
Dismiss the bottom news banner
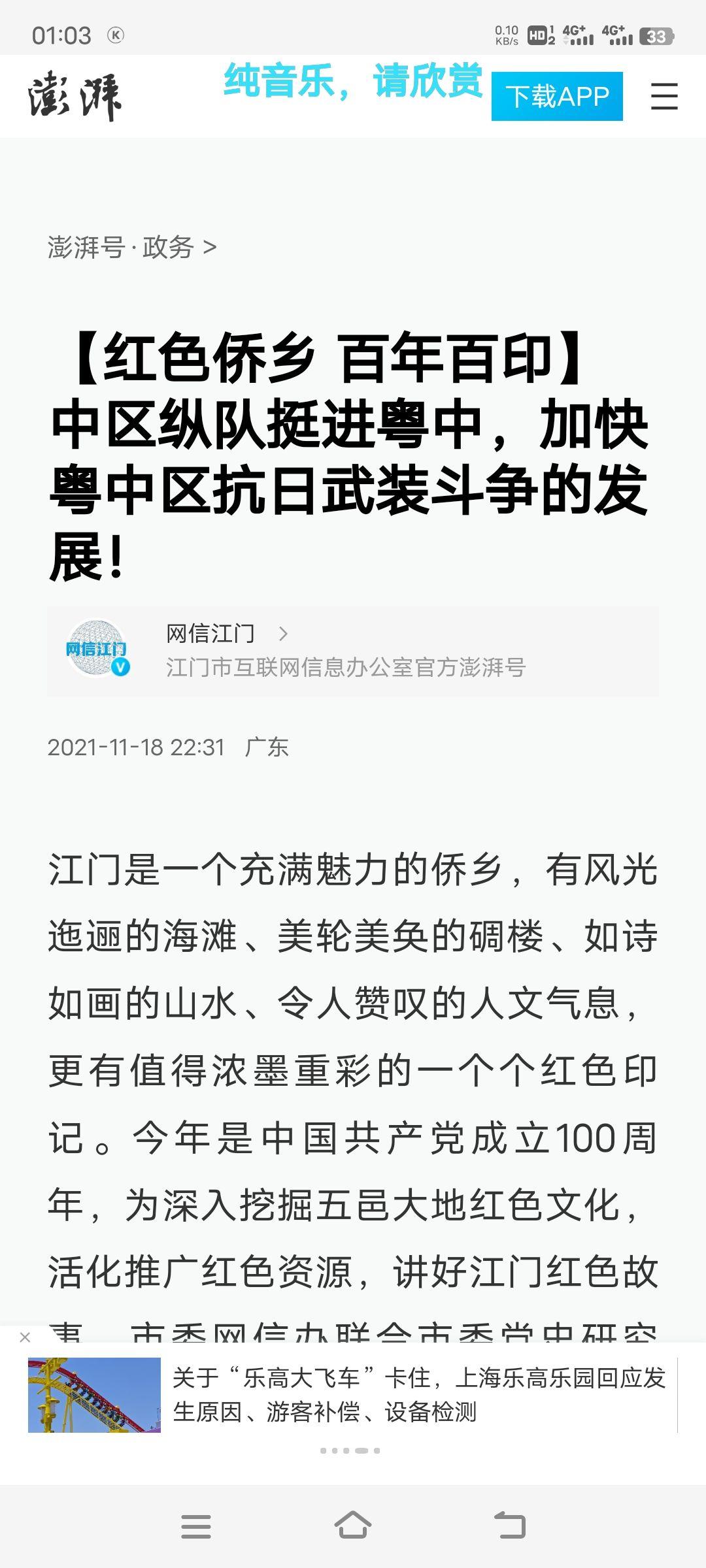click(25, 1337)
